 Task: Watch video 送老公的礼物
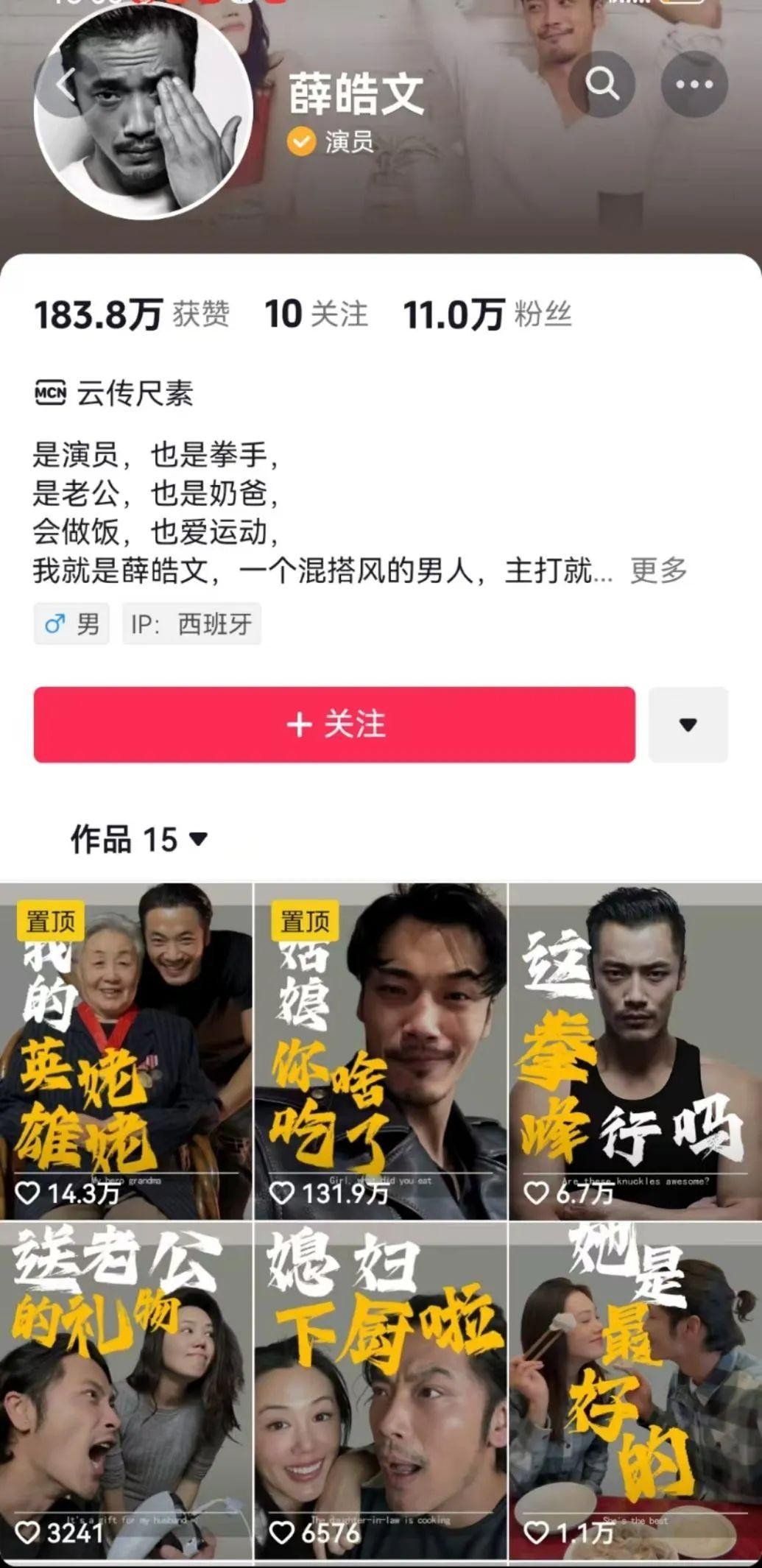click(126, 1391)
